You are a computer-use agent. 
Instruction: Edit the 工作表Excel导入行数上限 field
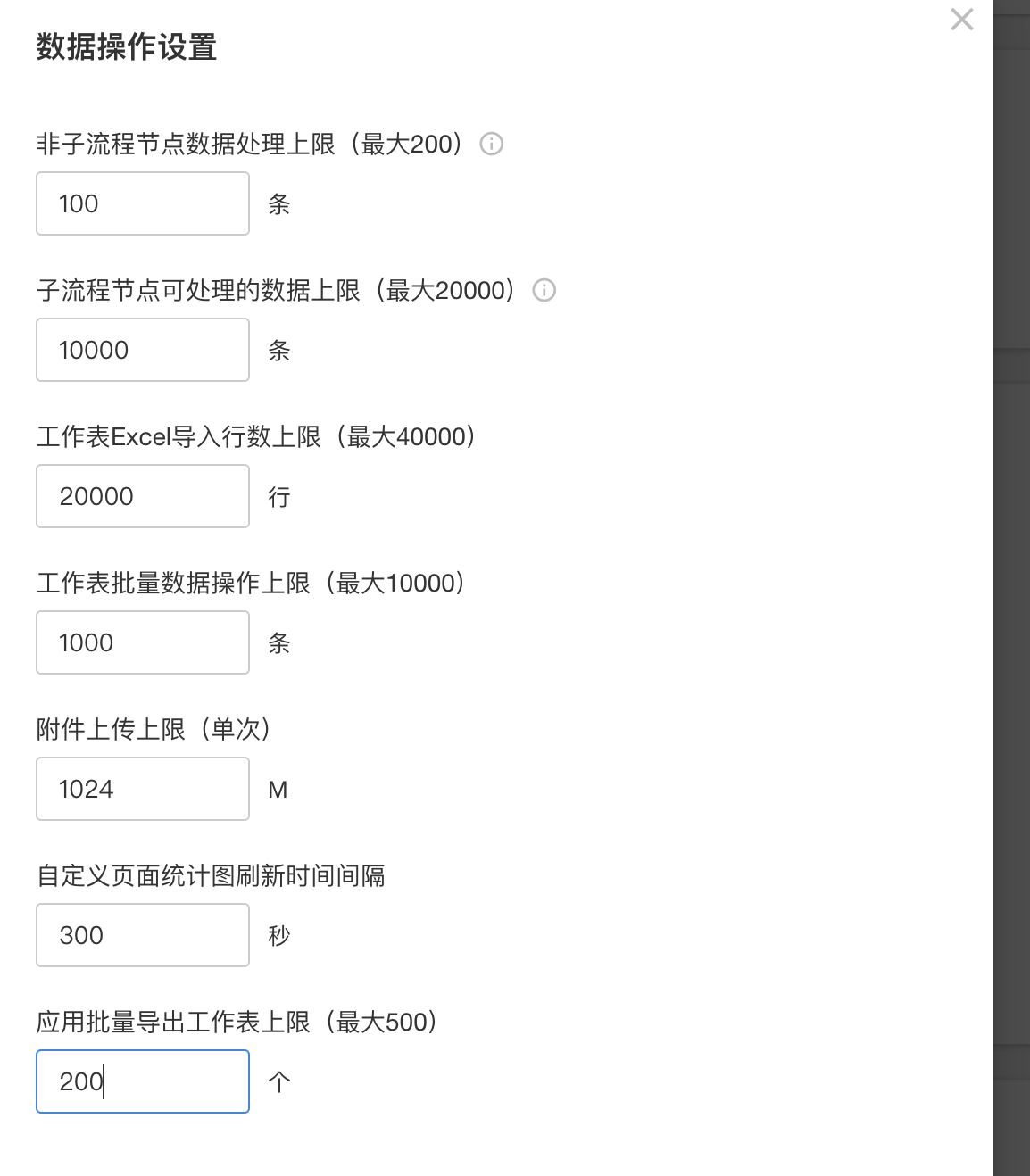point(143,496)
